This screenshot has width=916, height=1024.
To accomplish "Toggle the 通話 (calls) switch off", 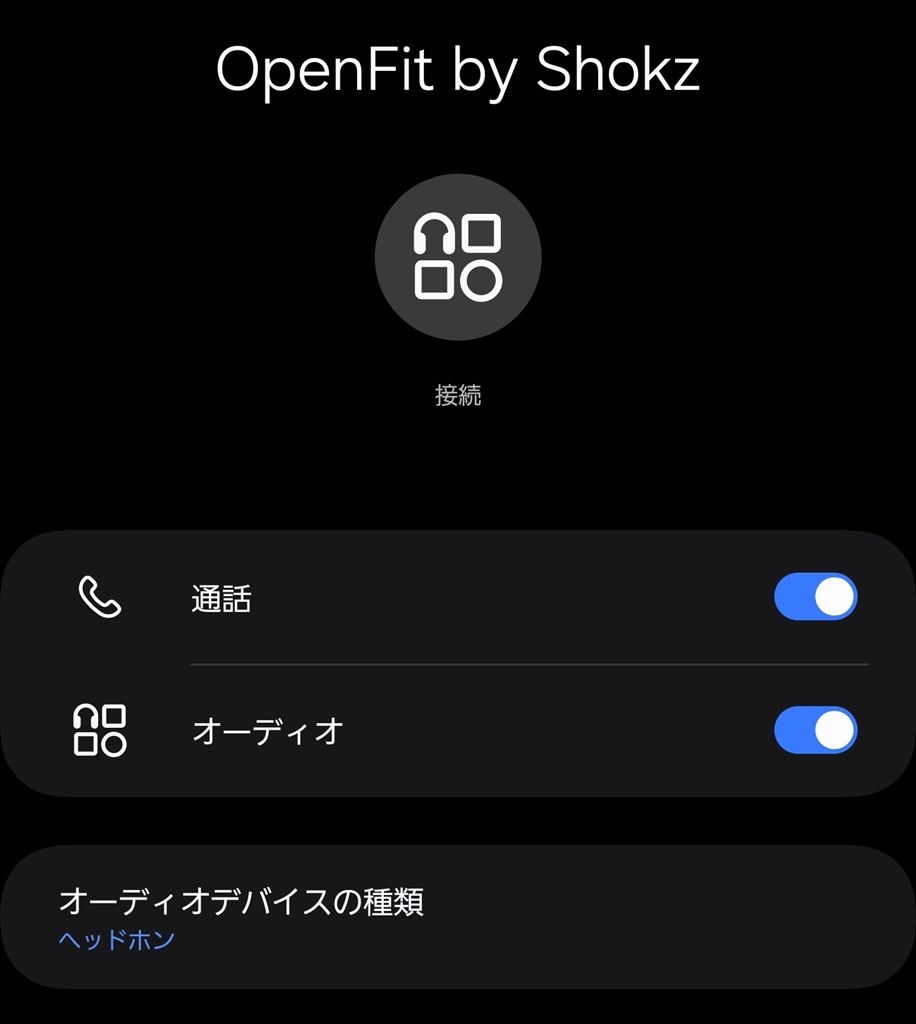I will point(815,597).
